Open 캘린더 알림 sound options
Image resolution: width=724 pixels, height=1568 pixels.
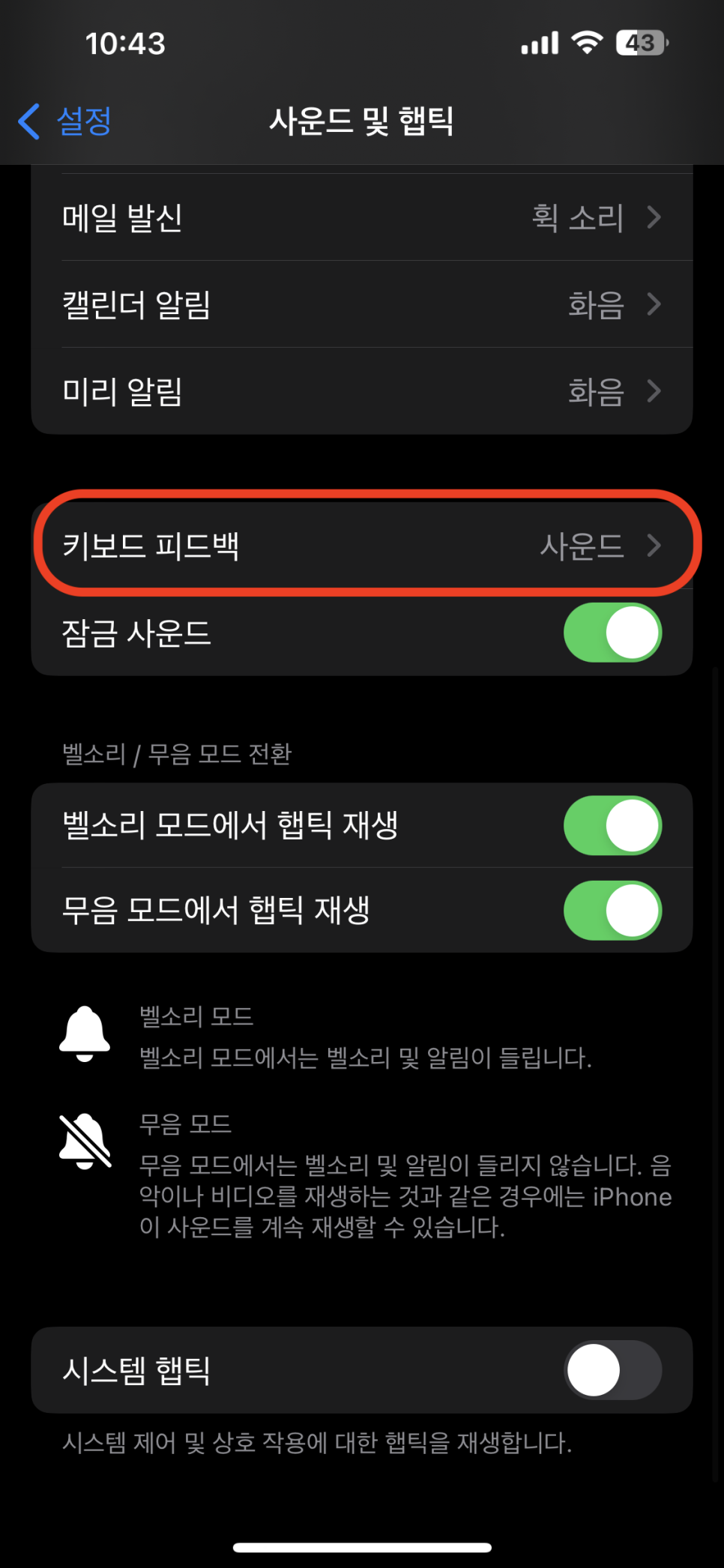tap(362, 304)
